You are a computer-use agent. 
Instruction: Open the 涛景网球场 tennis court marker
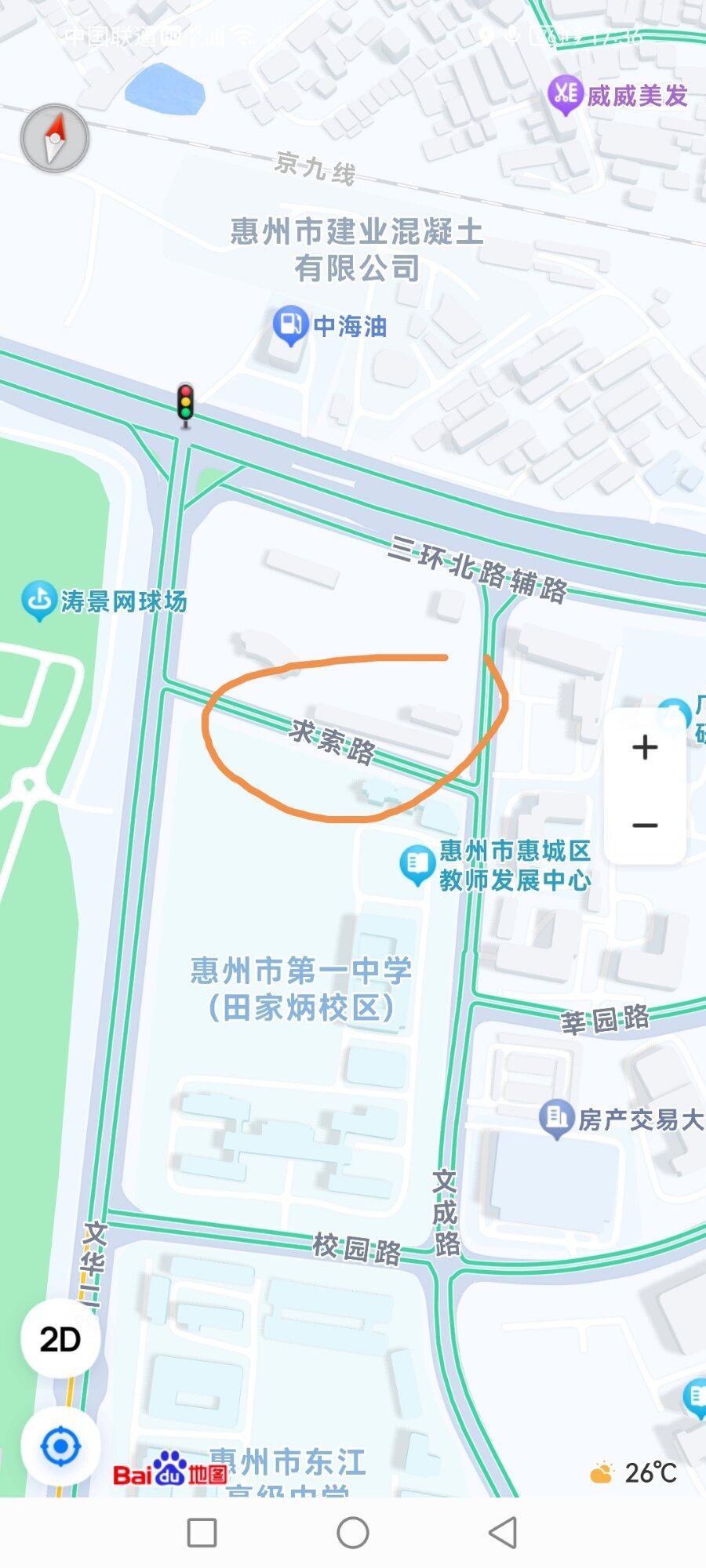tap(38, 601)
